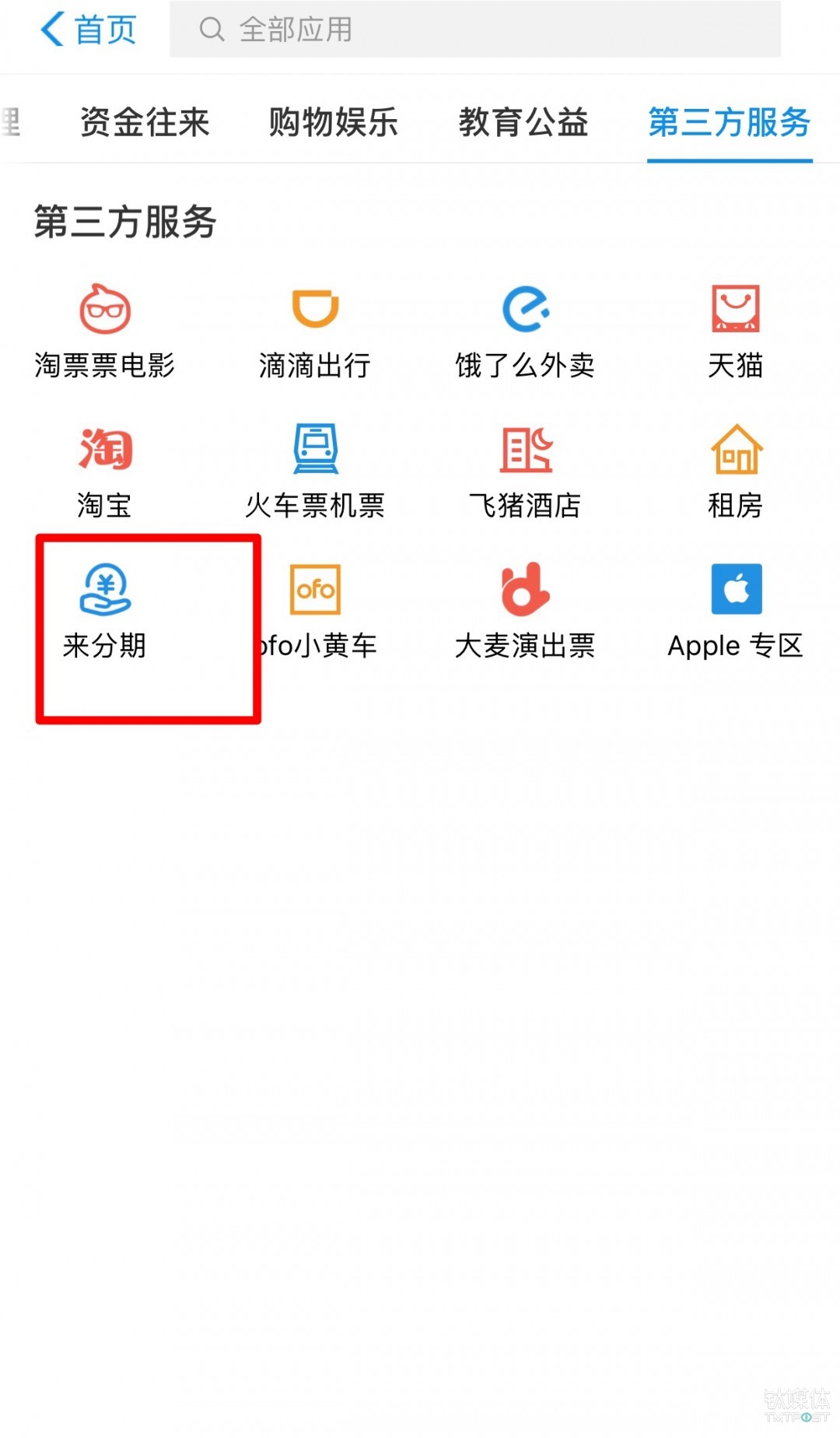Viewport: 840px width, 1438px height.
Task: Switch to the 资金往来 tab
Action: click(145, 122)
